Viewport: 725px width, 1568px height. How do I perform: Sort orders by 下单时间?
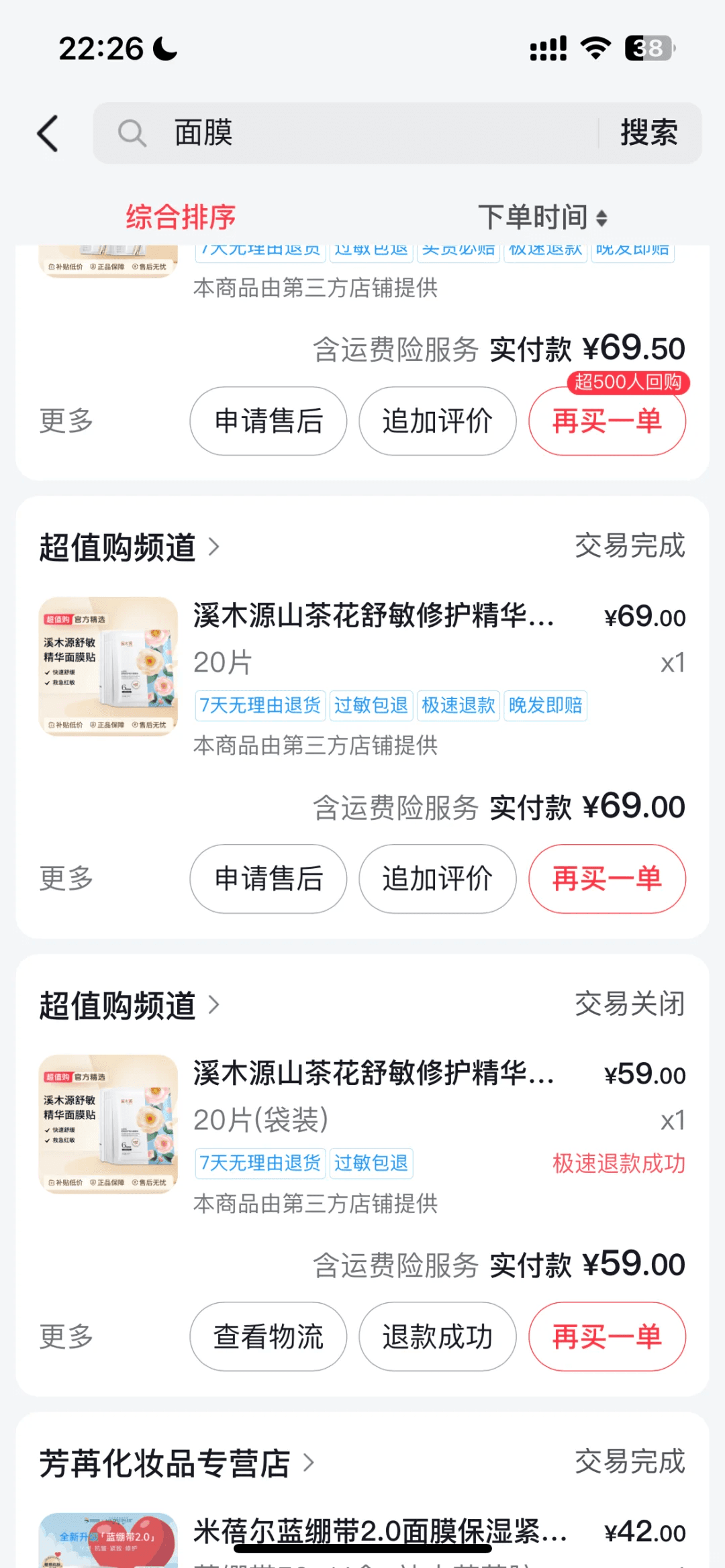[542, 217]
